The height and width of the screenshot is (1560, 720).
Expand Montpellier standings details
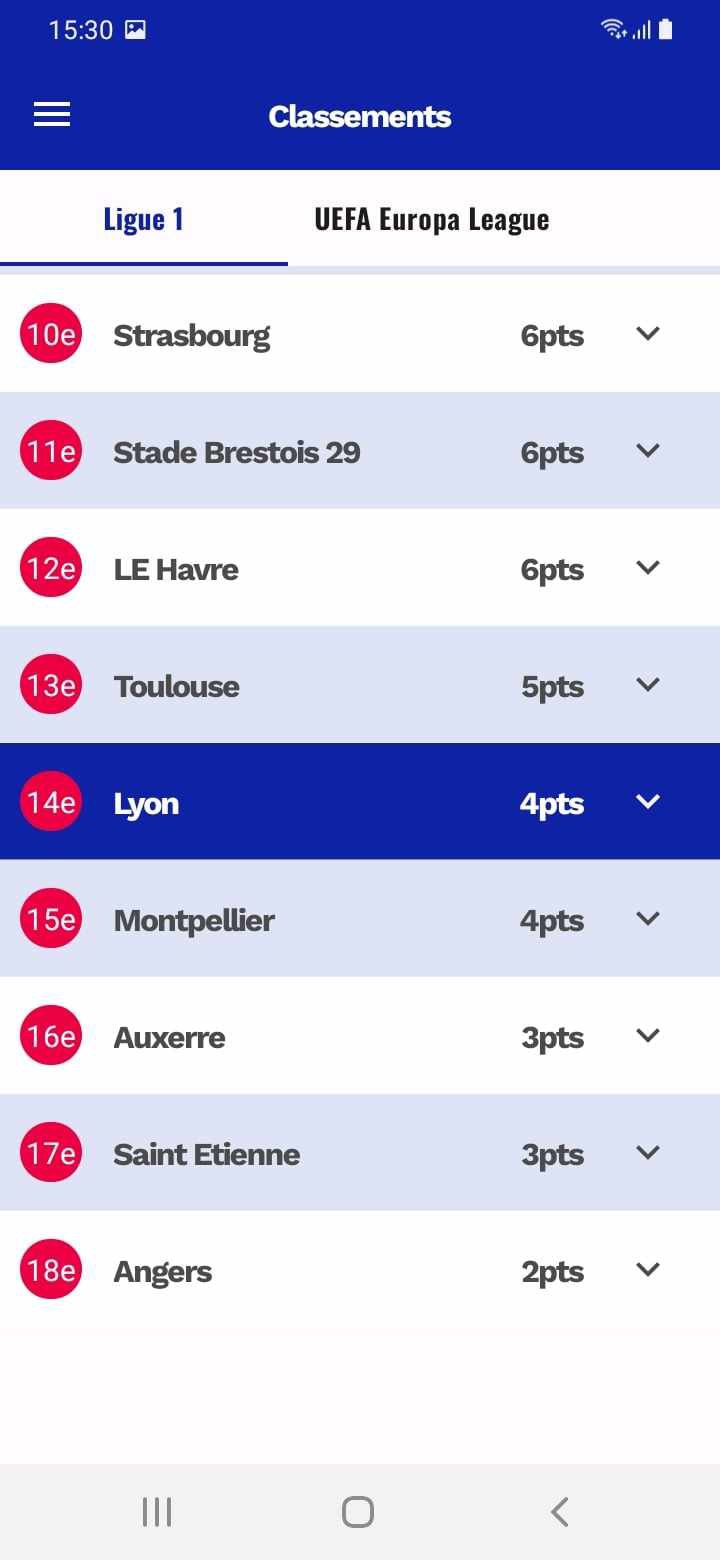point(648,919)
